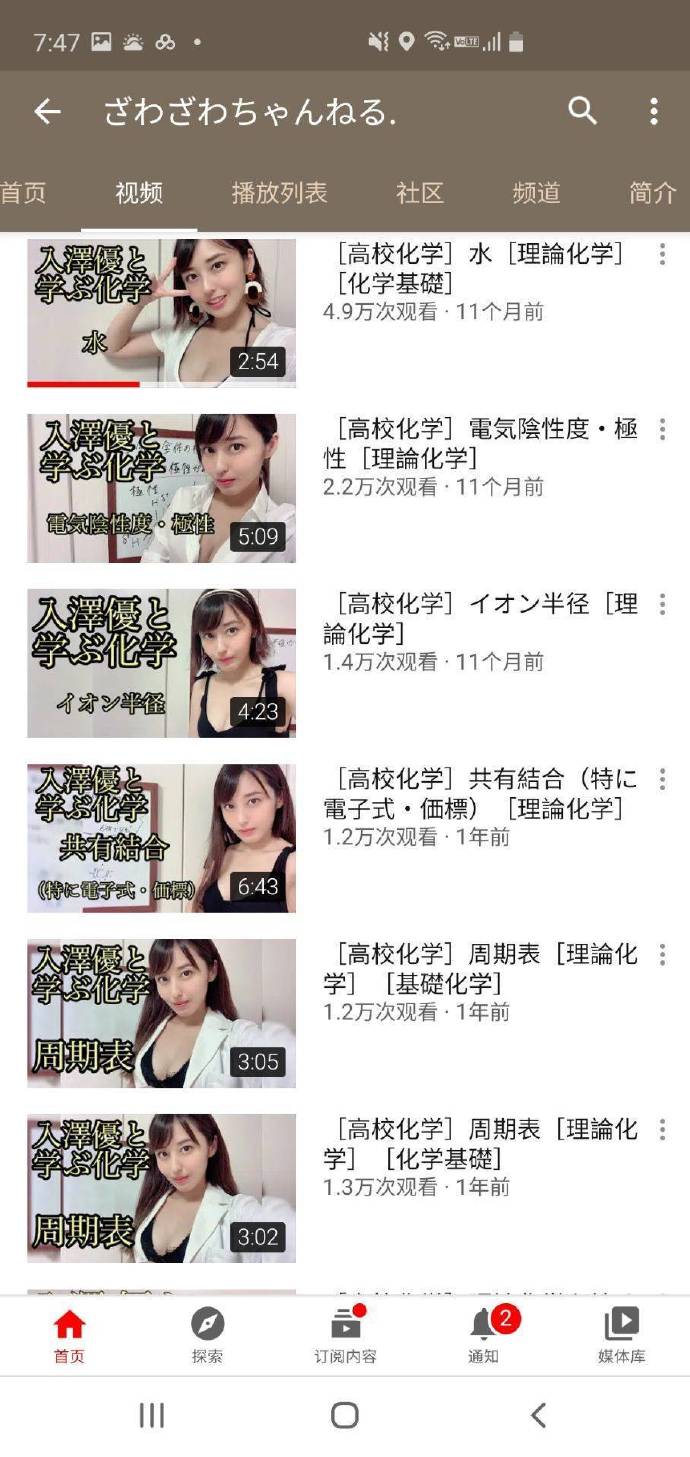Play the 3:05 周期表 video
690x1457 pixels.
161,1013
